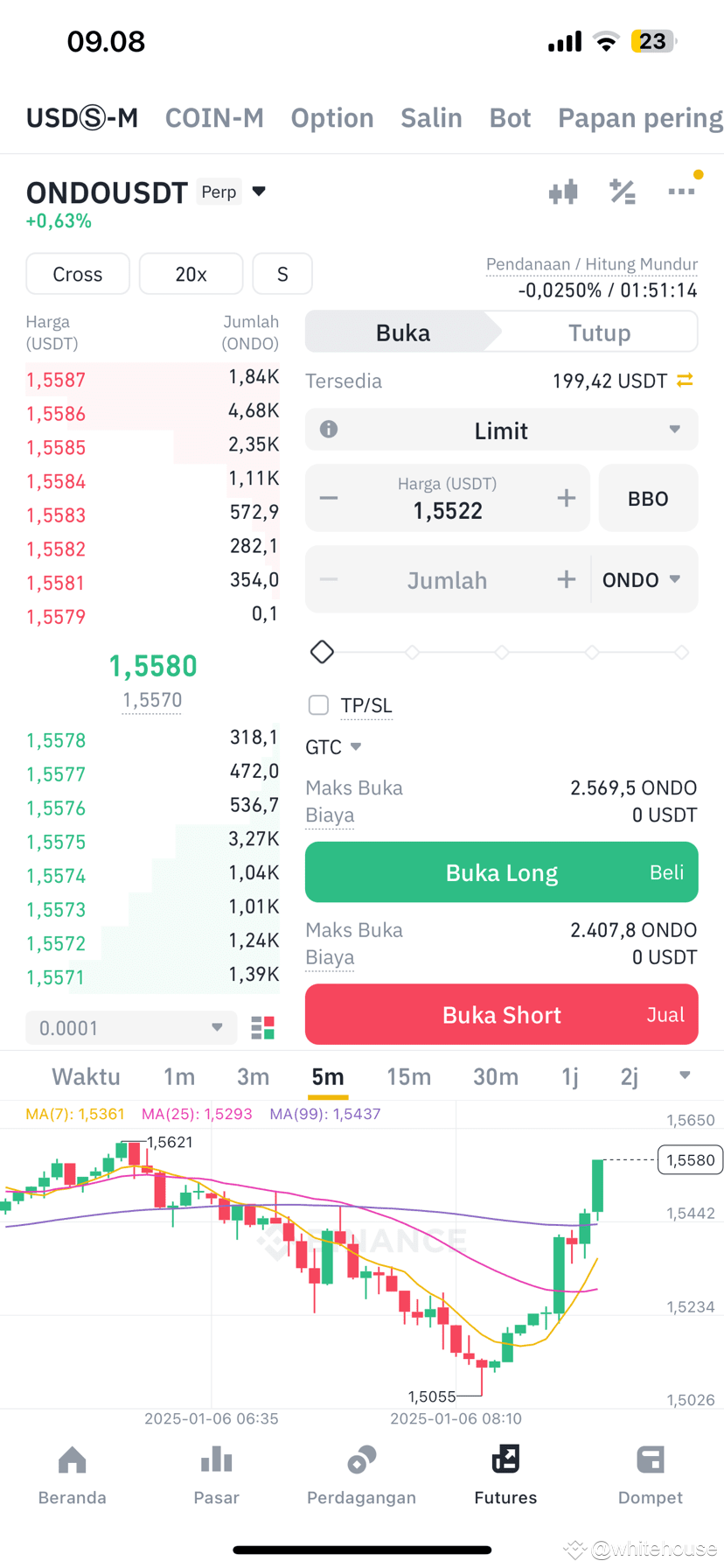Open the COIN-M tab

click(x=214, y=117)
